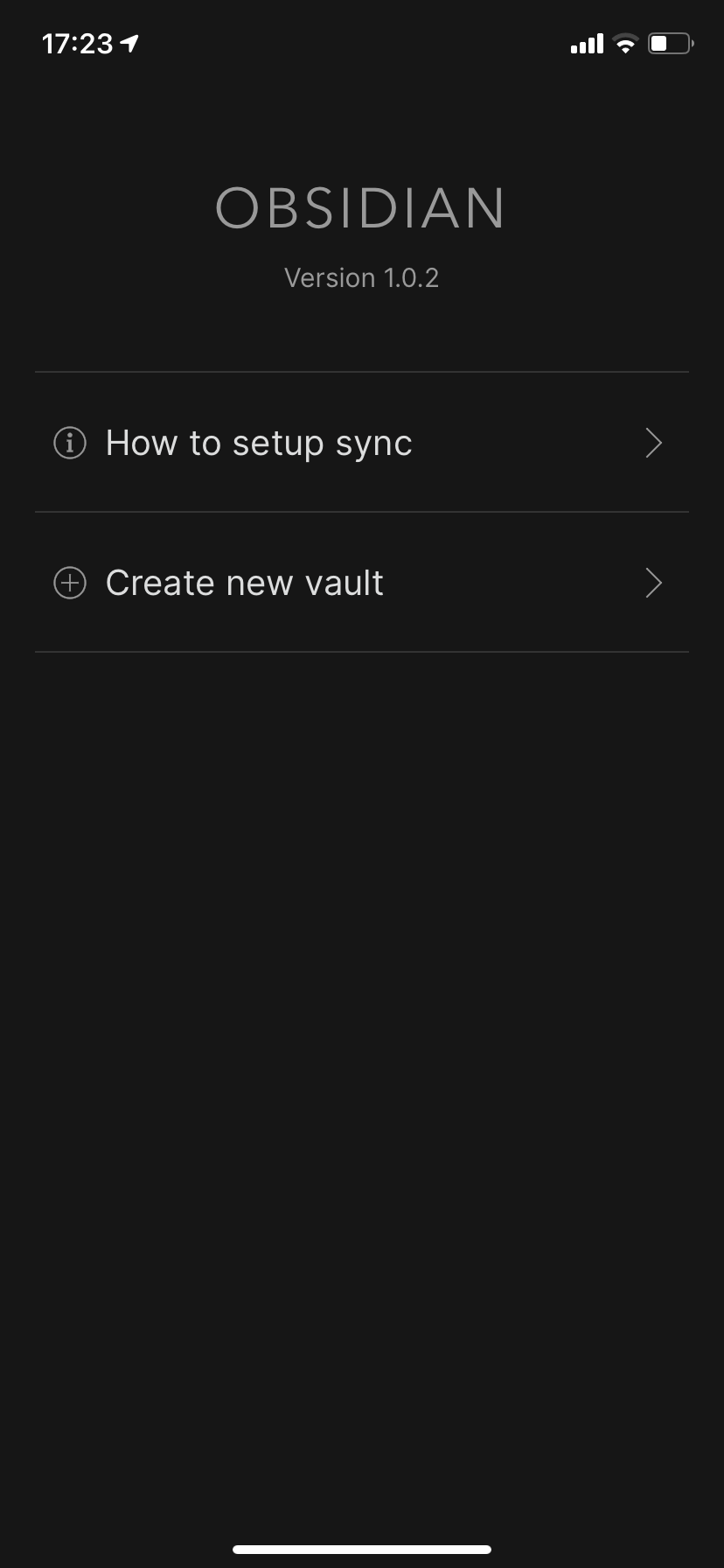The width and height of the screenshot is (724, 1568).
Task: Select Create new vault
Action: pyautogui.click(x=360, y=583)
